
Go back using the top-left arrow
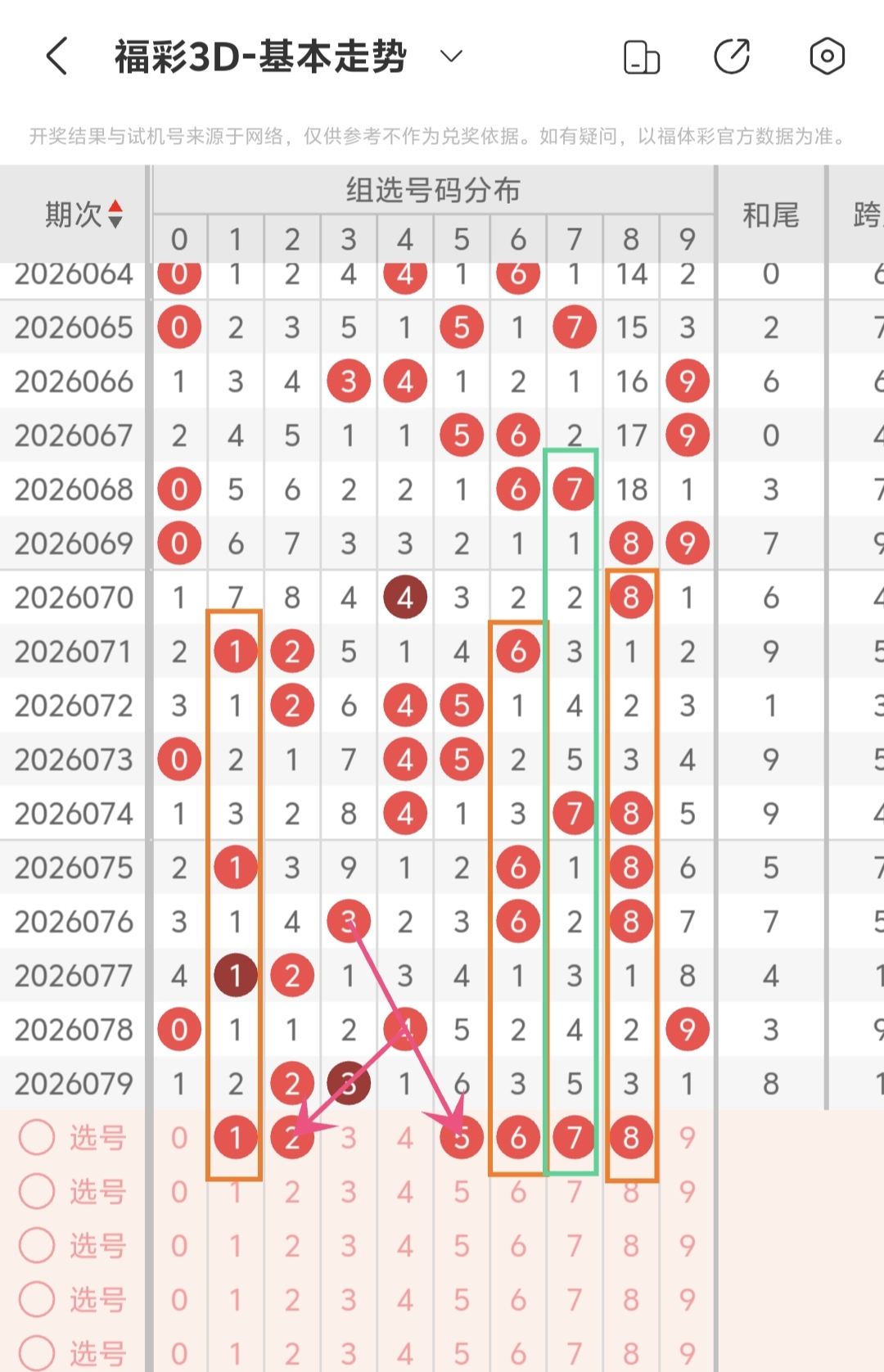56,56
